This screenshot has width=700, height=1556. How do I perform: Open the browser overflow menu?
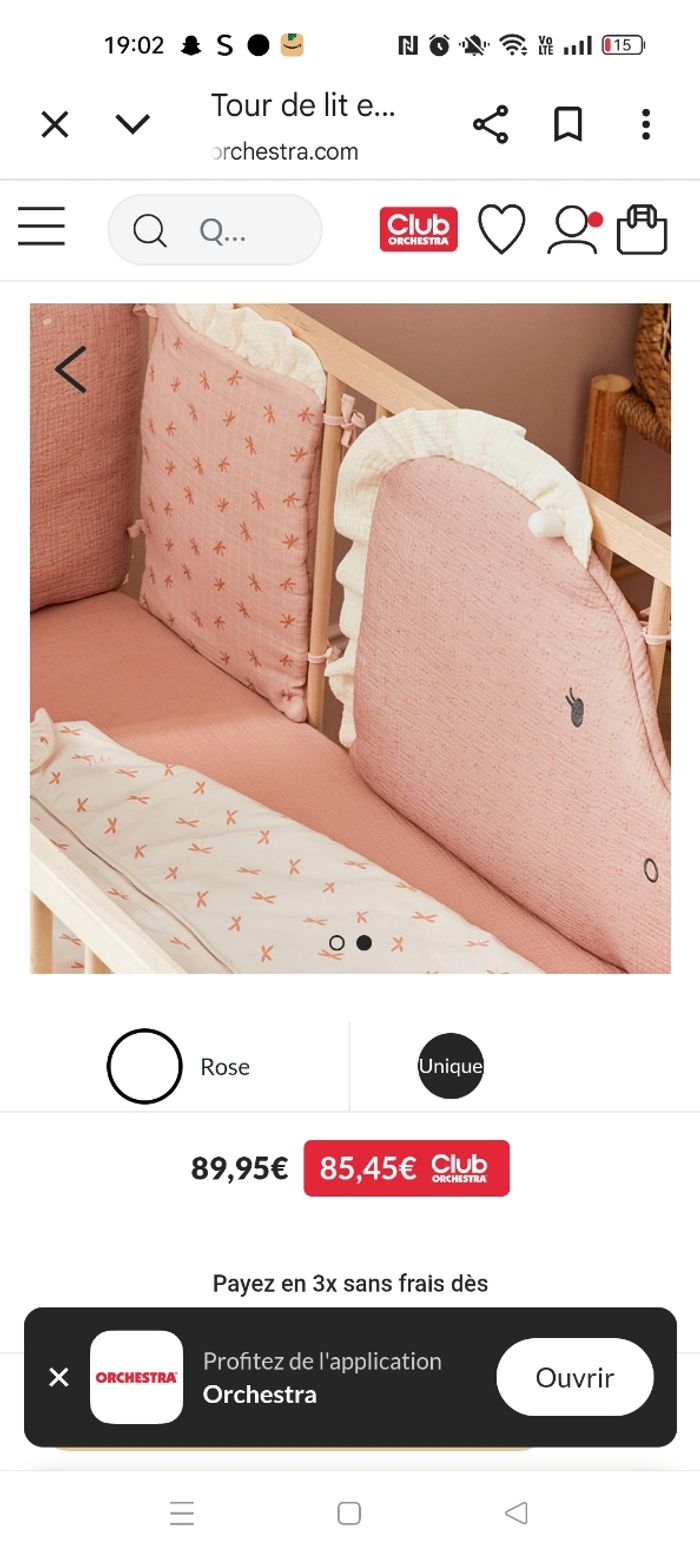[646, 125]
